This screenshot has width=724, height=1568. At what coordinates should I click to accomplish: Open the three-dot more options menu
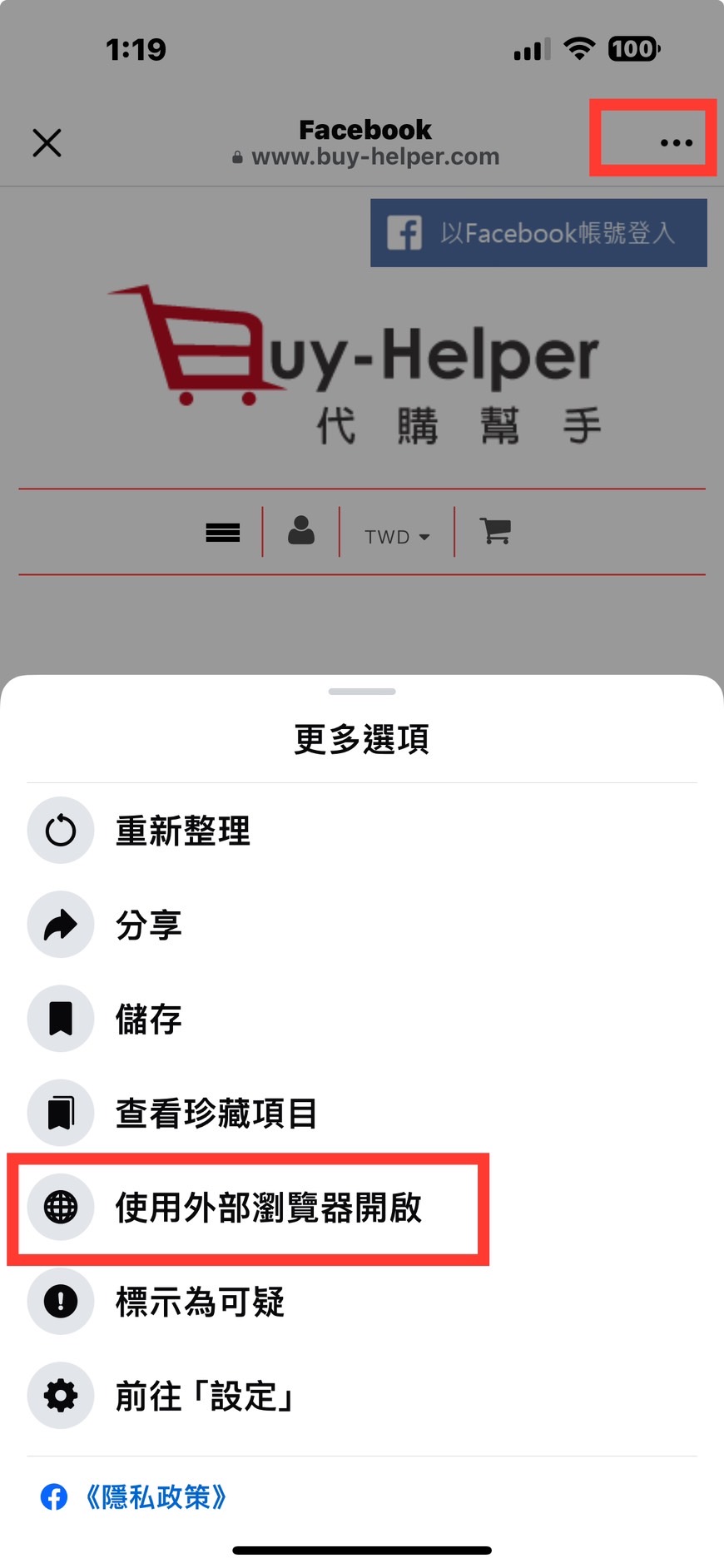pos(676,142)
